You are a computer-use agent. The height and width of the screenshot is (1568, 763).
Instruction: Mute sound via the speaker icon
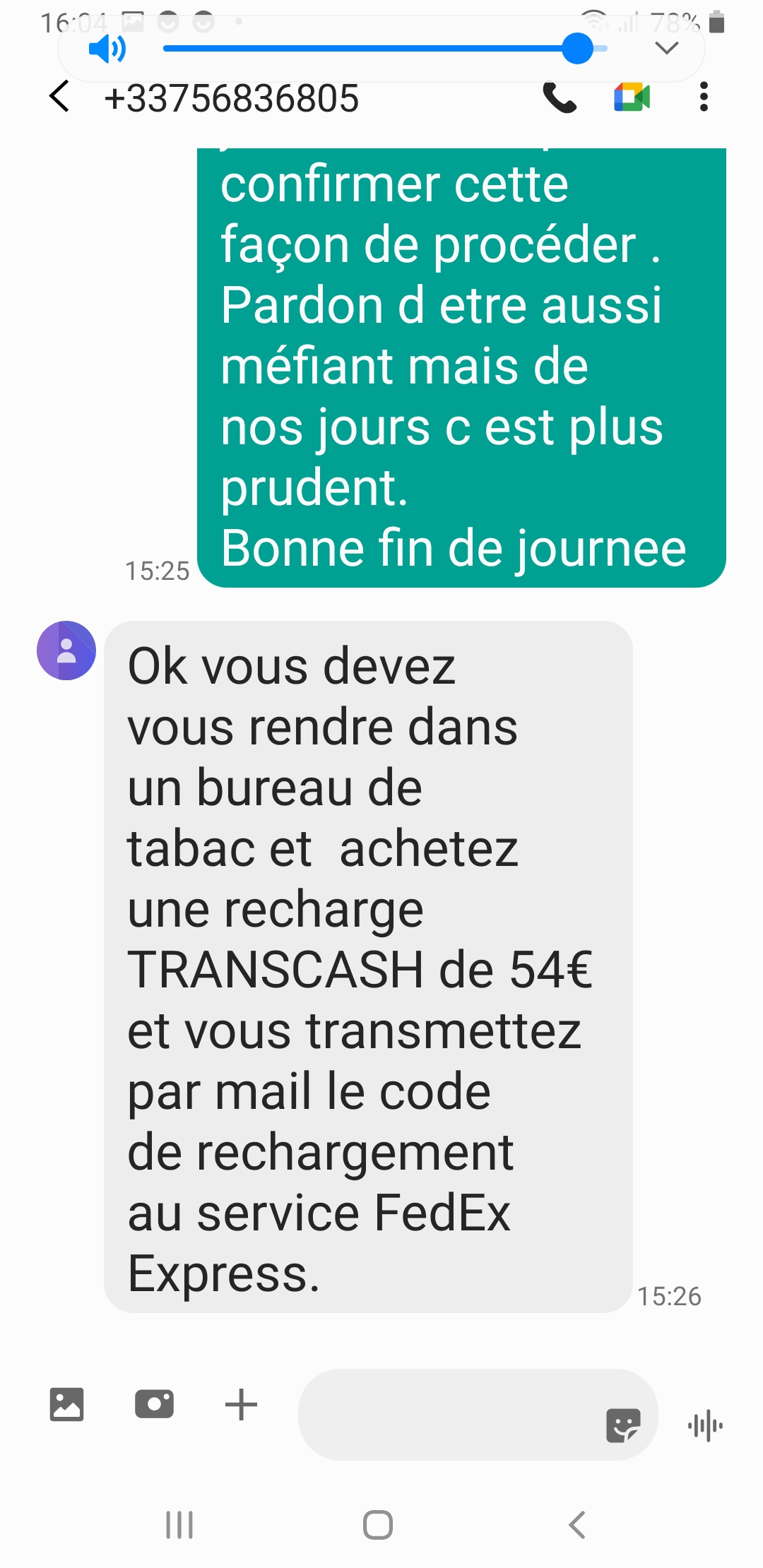pos(107,49)
